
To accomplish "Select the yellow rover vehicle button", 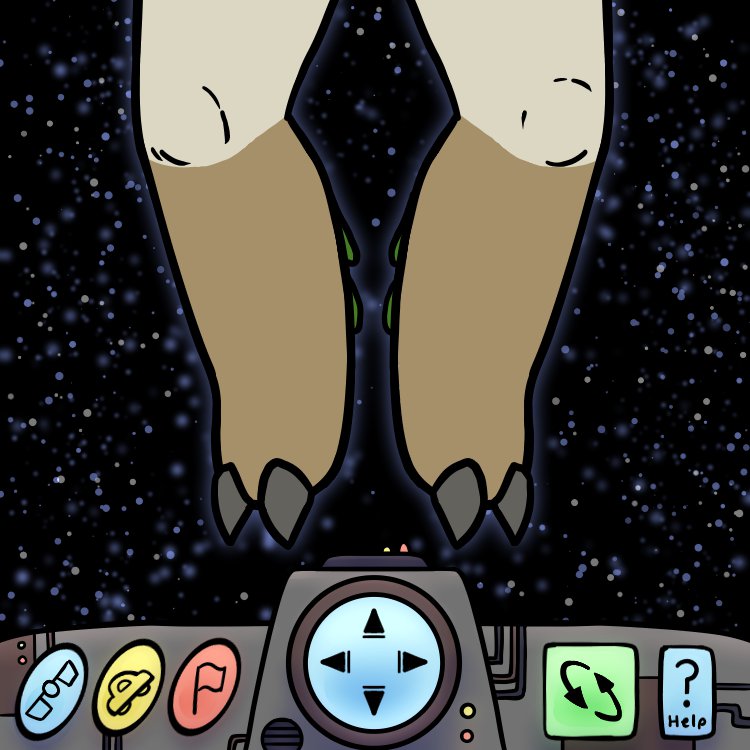I will tap(129, 686).
